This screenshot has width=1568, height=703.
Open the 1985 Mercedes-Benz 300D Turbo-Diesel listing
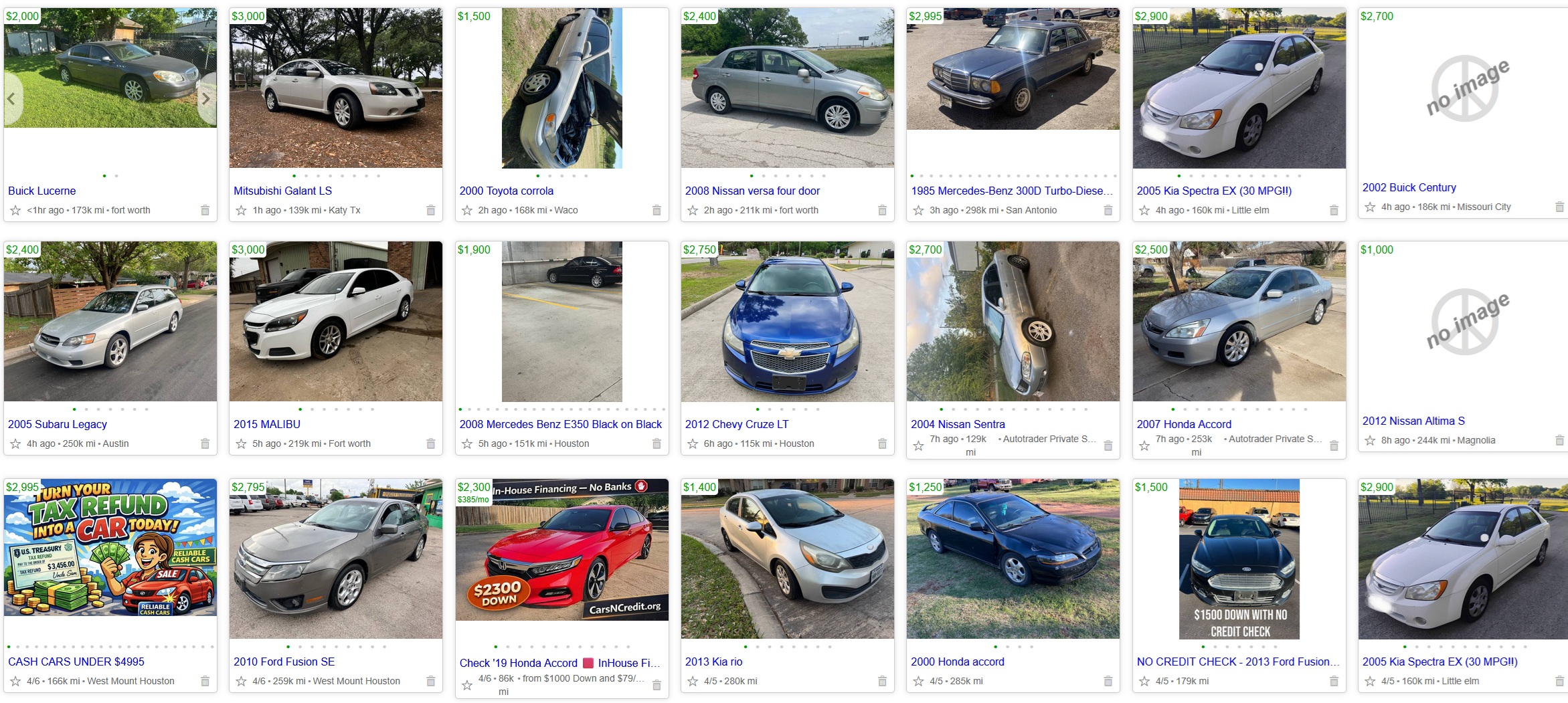pos(1011,191)
